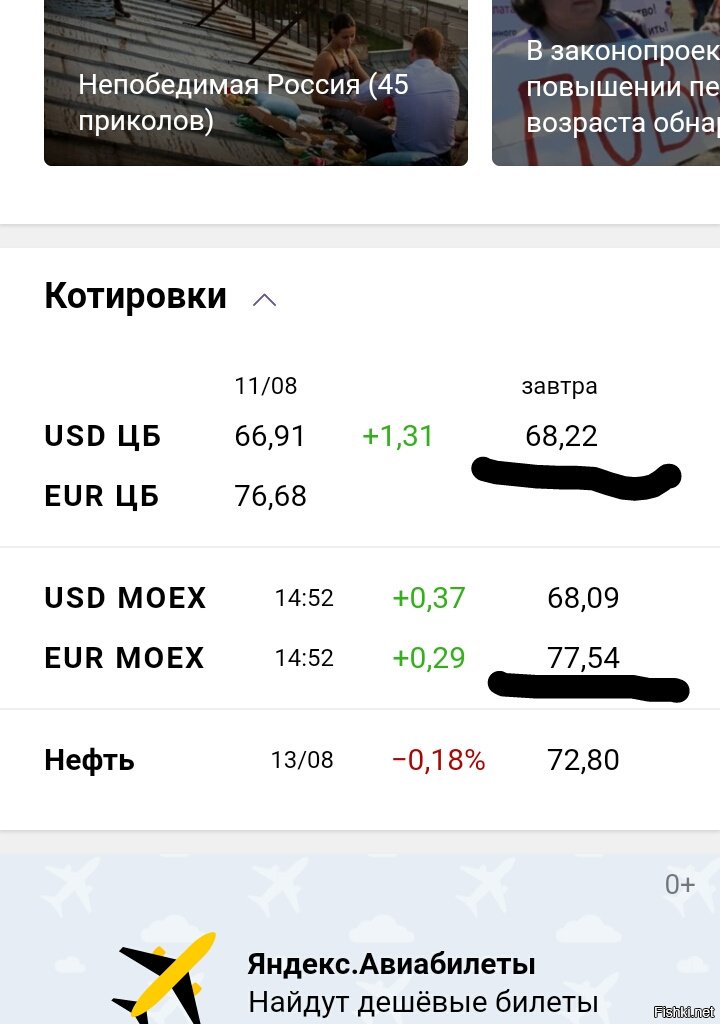Open the pension age bill news card
The image size is (720, 1024).
click(606, 82)
